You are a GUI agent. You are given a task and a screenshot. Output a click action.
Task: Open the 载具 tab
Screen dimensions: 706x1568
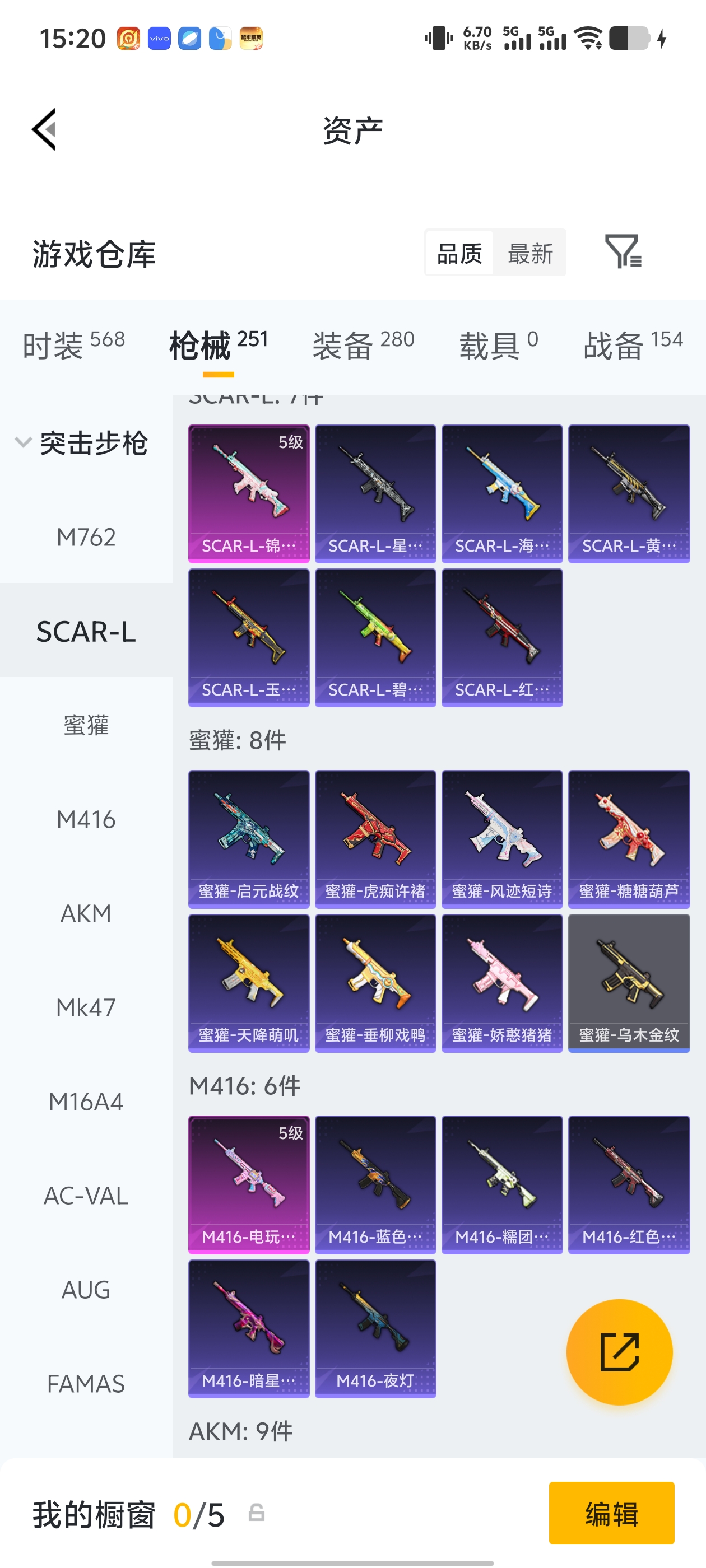(x=498, y=344)
